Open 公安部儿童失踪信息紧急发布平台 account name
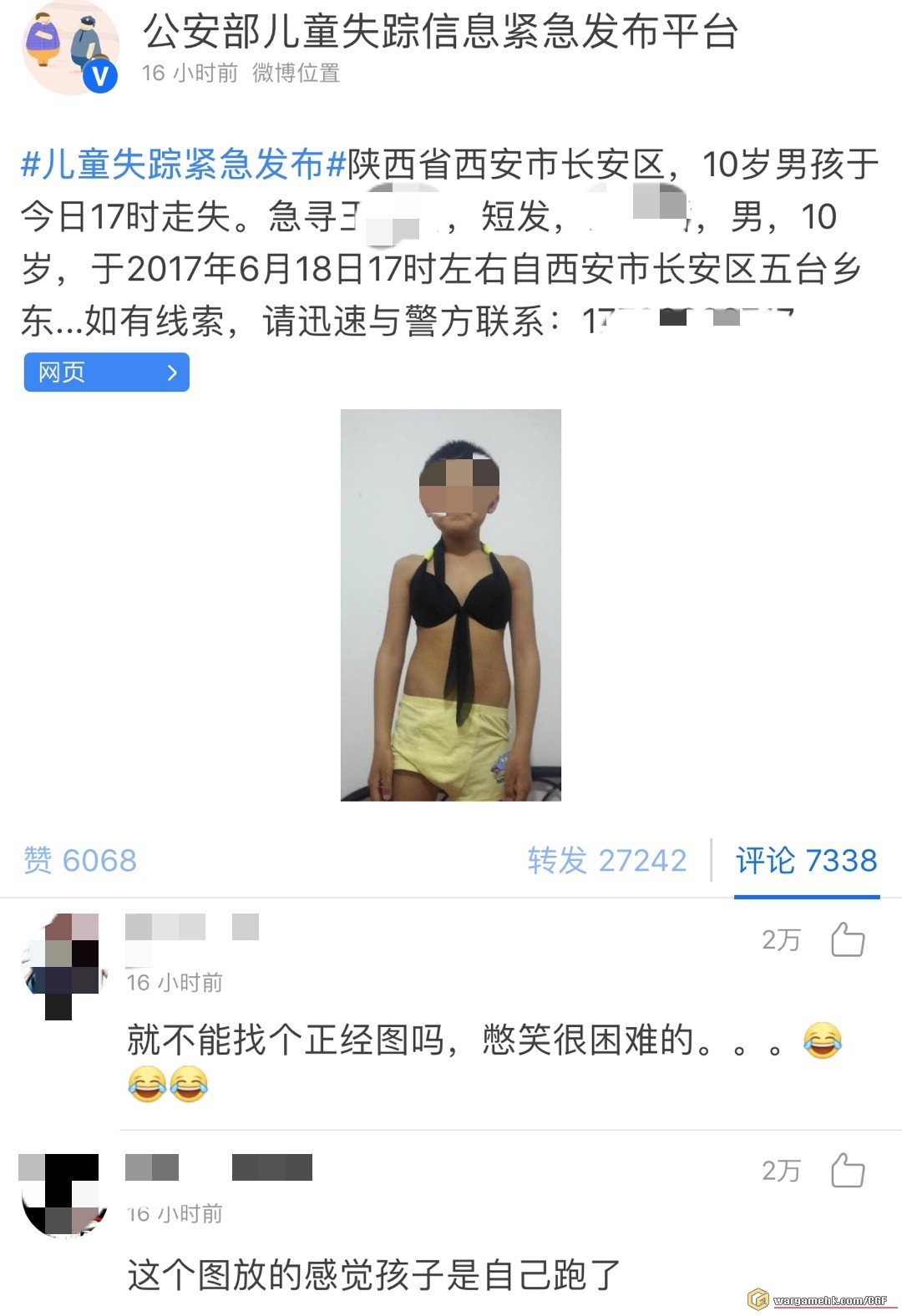The height and width of the screenshot is (1316, 902). pyautogui.click(x=440, y=32)
